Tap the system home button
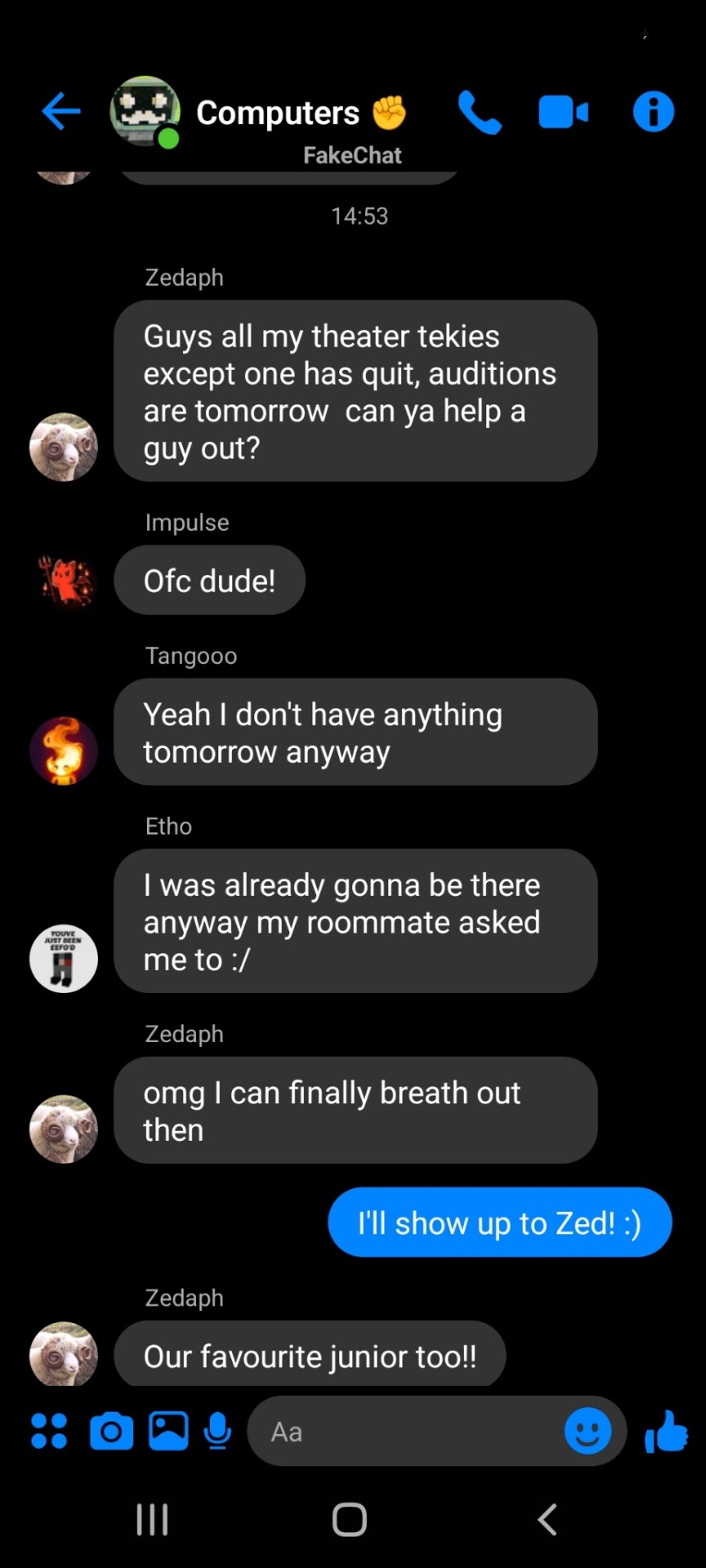 [350, 1520]
